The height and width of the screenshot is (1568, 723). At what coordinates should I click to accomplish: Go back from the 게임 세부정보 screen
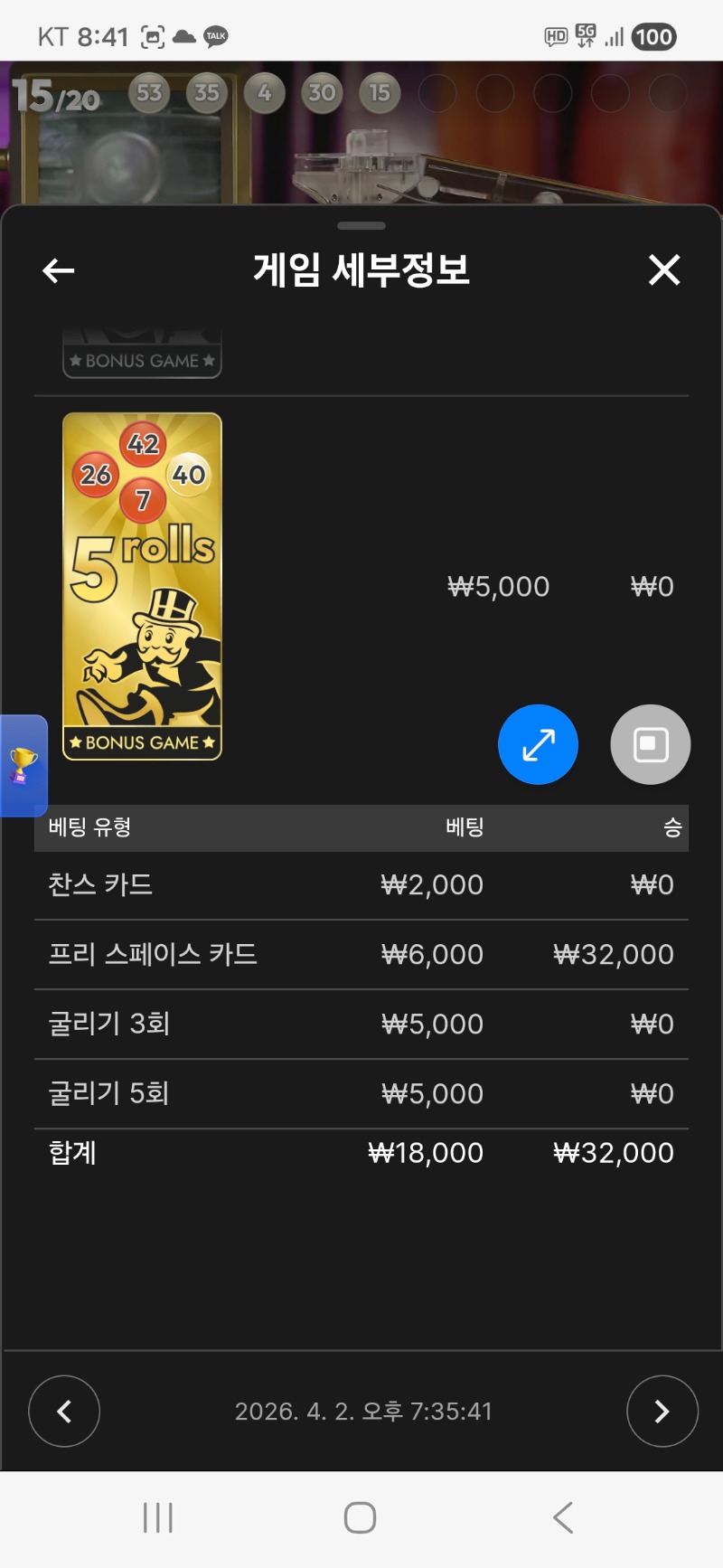(59, 270)
